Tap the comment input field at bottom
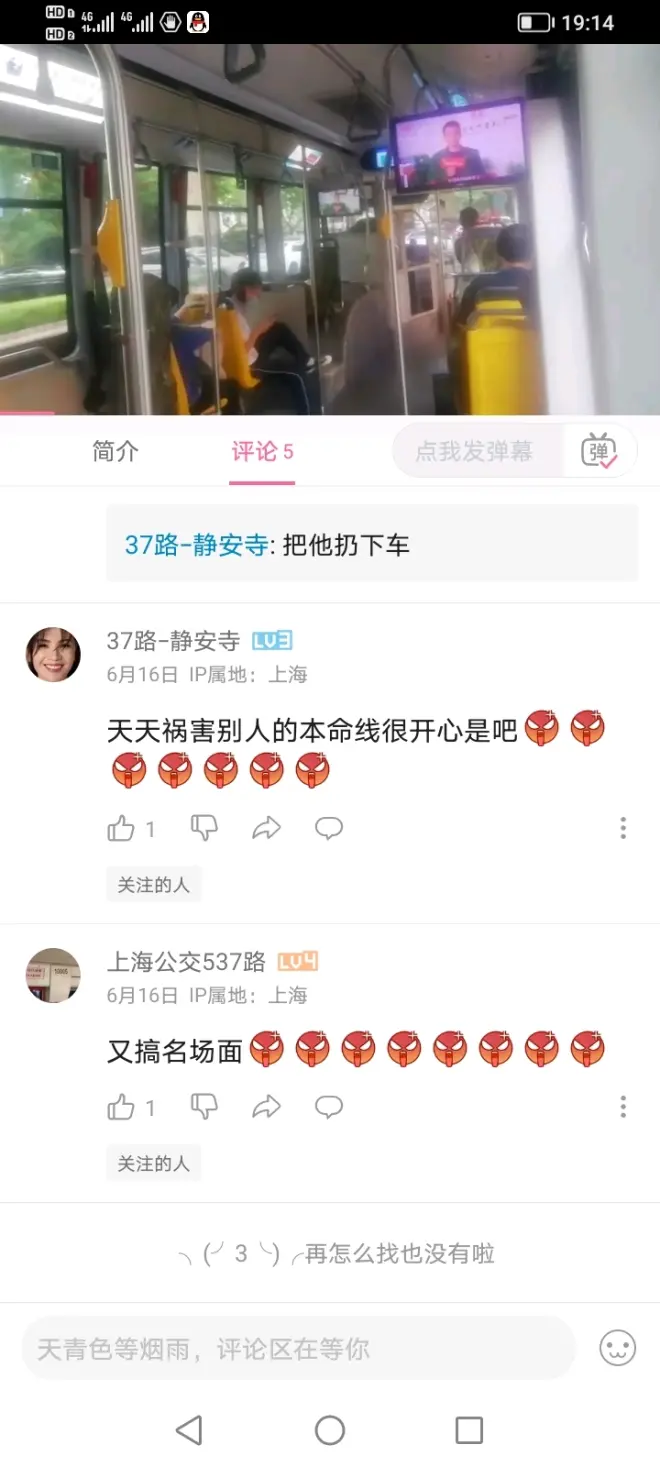 pyautogui.click(x=298, y=1349)
